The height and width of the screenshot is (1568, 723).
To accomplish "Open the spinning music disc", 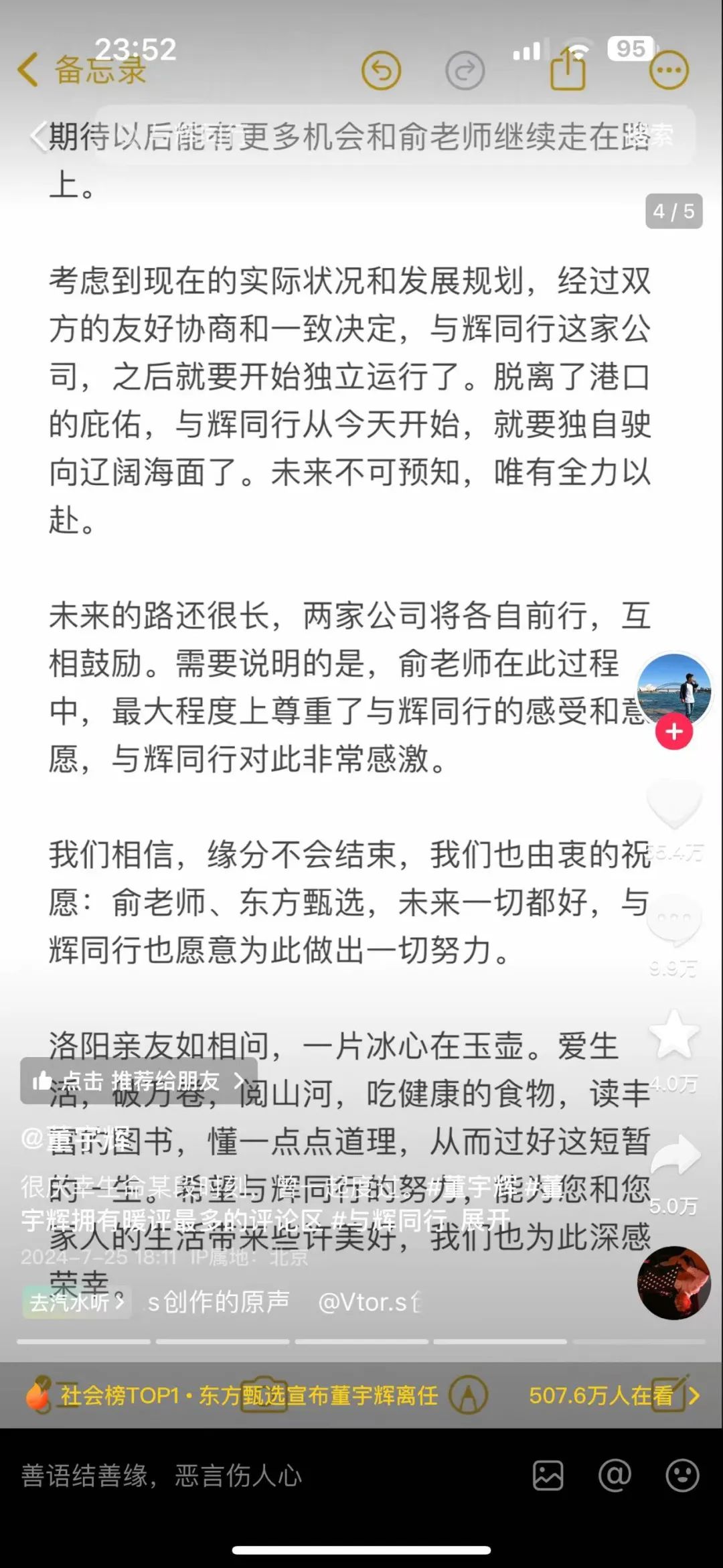I will pos(673,1283).
